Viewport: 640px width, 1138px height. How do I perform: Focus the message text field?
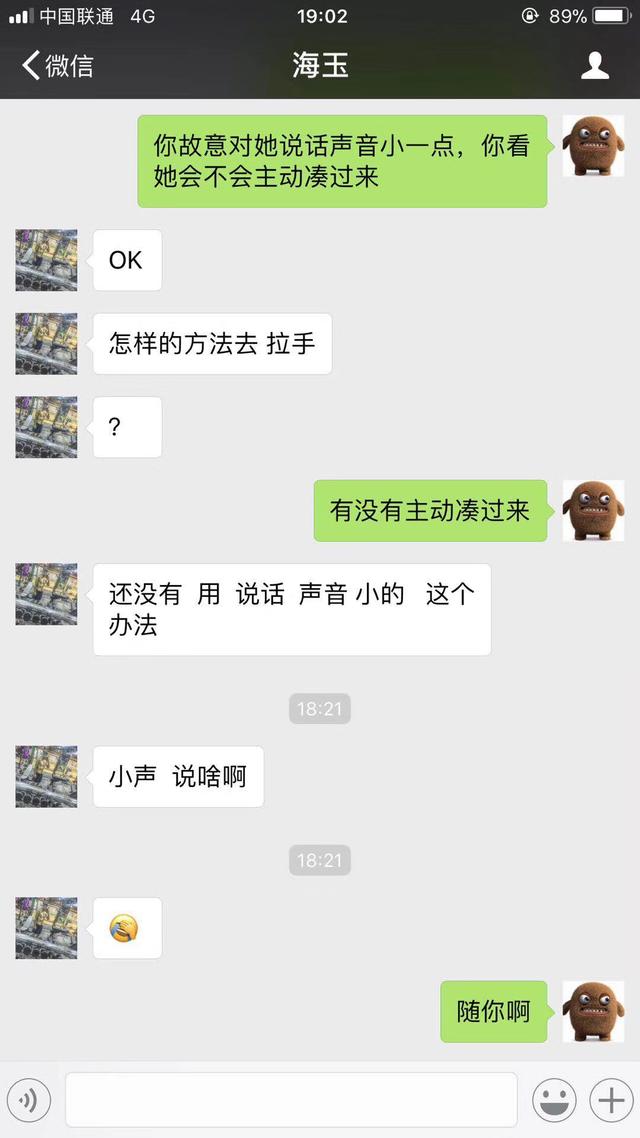point(291,1100)
